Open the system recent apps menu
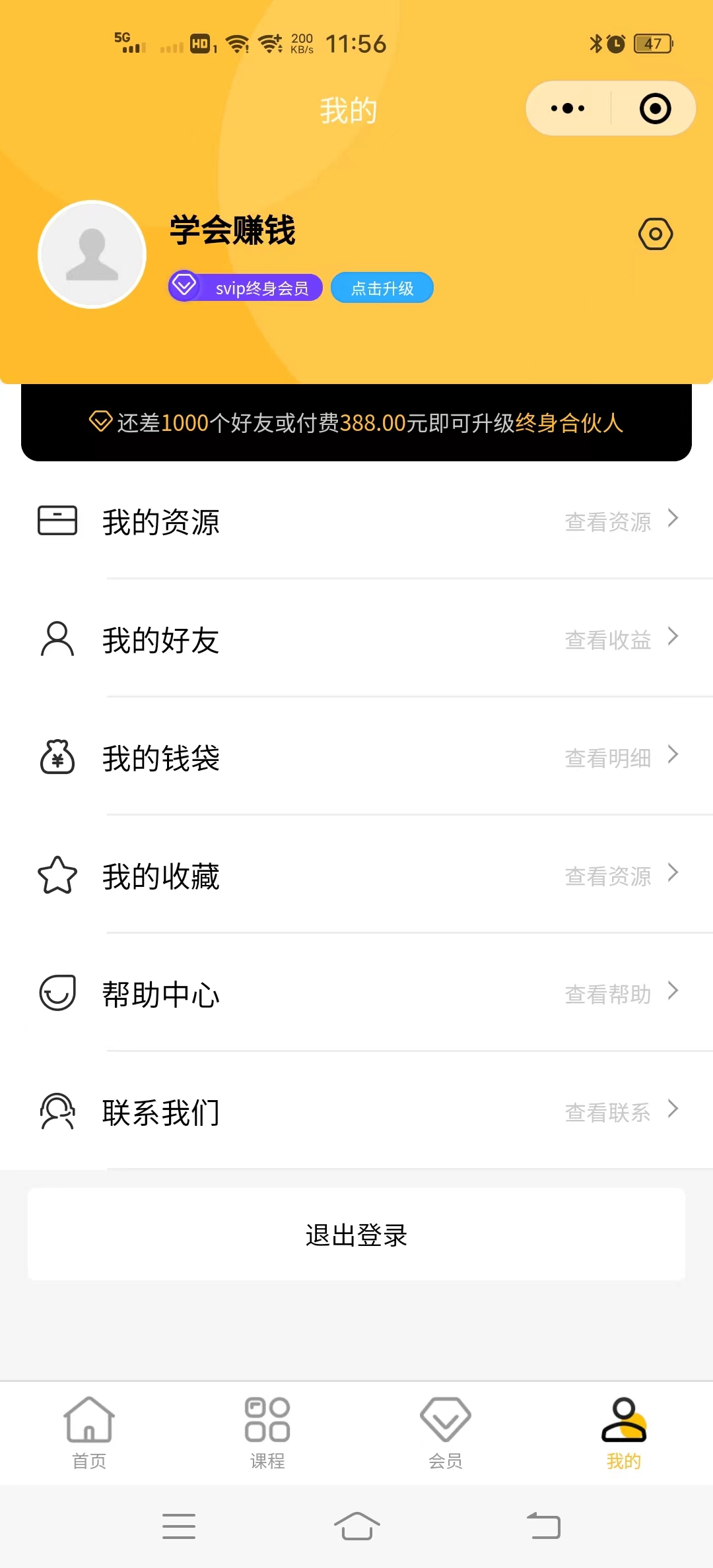The height and width of the screenshot is (1568, 713). 179,1526
